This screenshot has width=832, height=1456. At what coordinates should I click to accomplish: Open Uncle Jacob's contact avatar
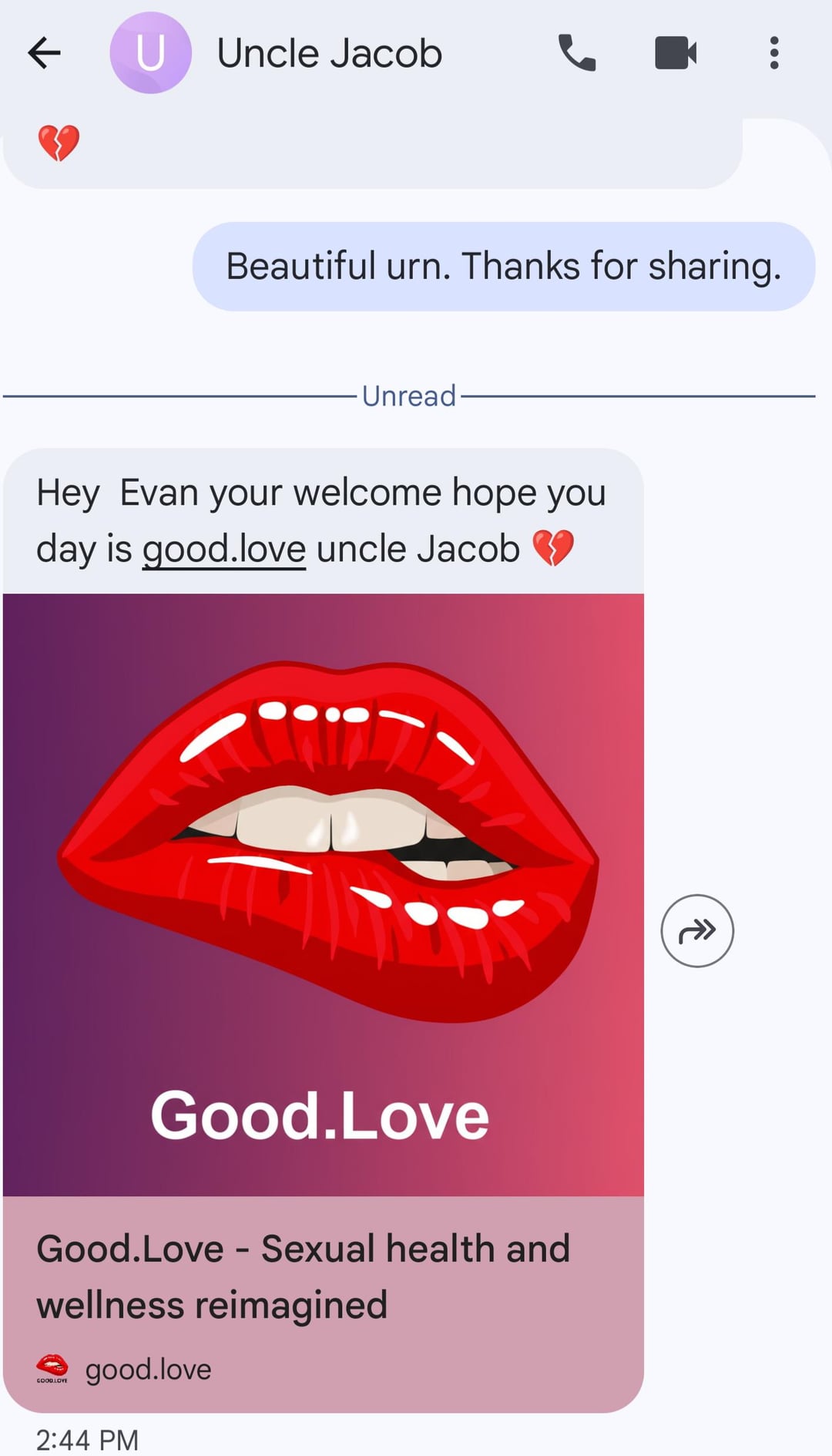[x=150, y=53]
